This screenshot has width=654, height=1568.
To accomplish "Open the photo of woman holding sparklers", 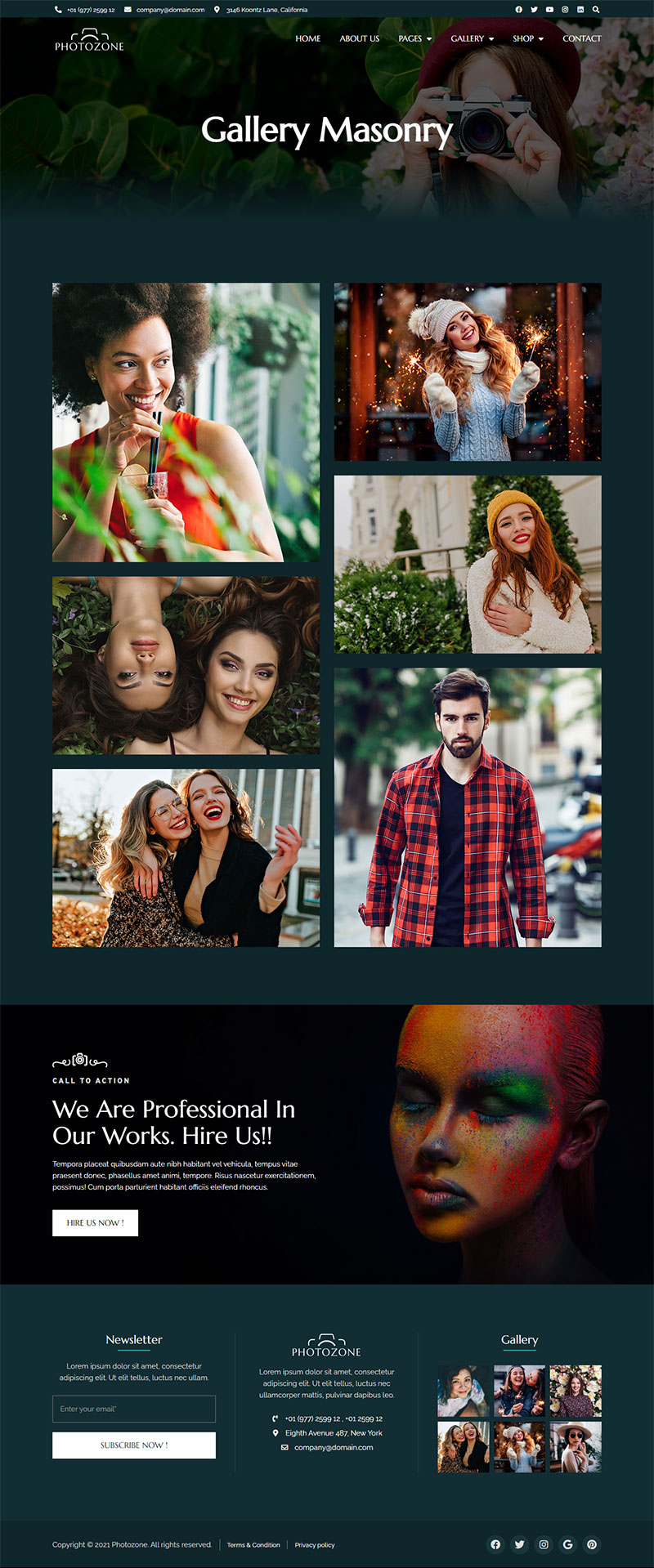I will pyautogui.click(x=468, y=372).
